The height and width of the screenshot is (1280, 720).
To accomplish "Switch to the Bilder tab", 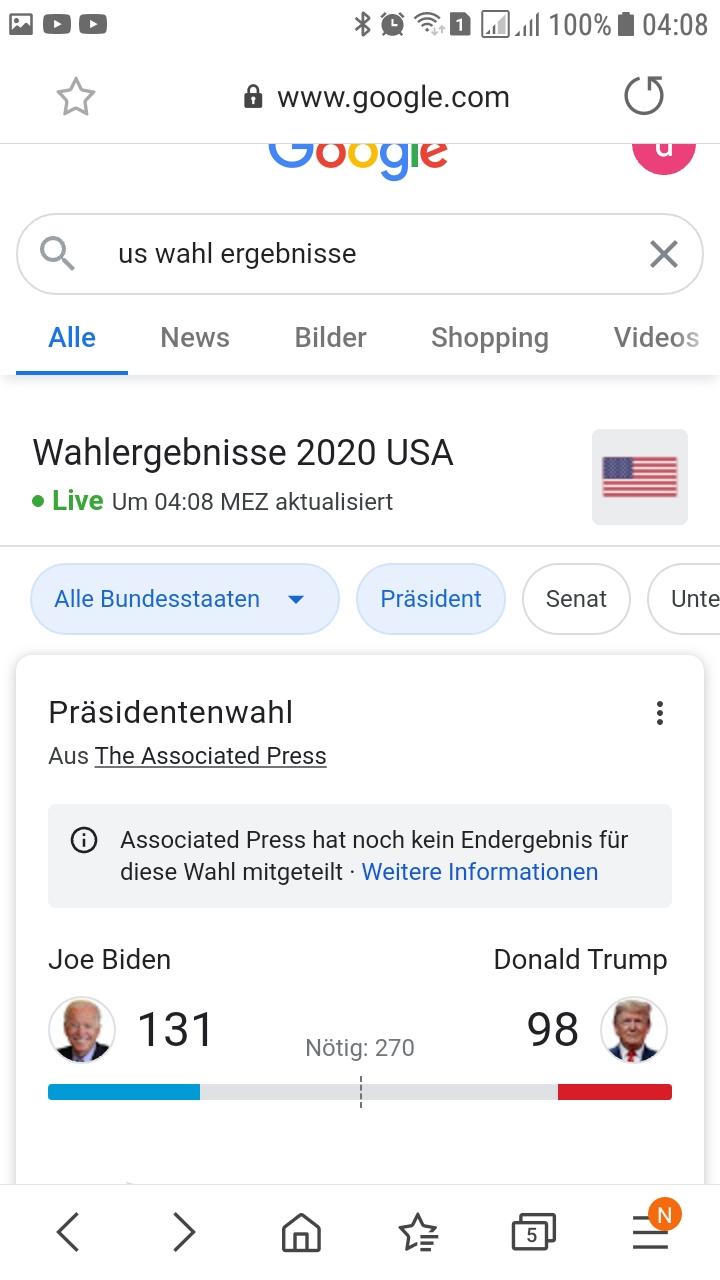I will click(330, 338).
